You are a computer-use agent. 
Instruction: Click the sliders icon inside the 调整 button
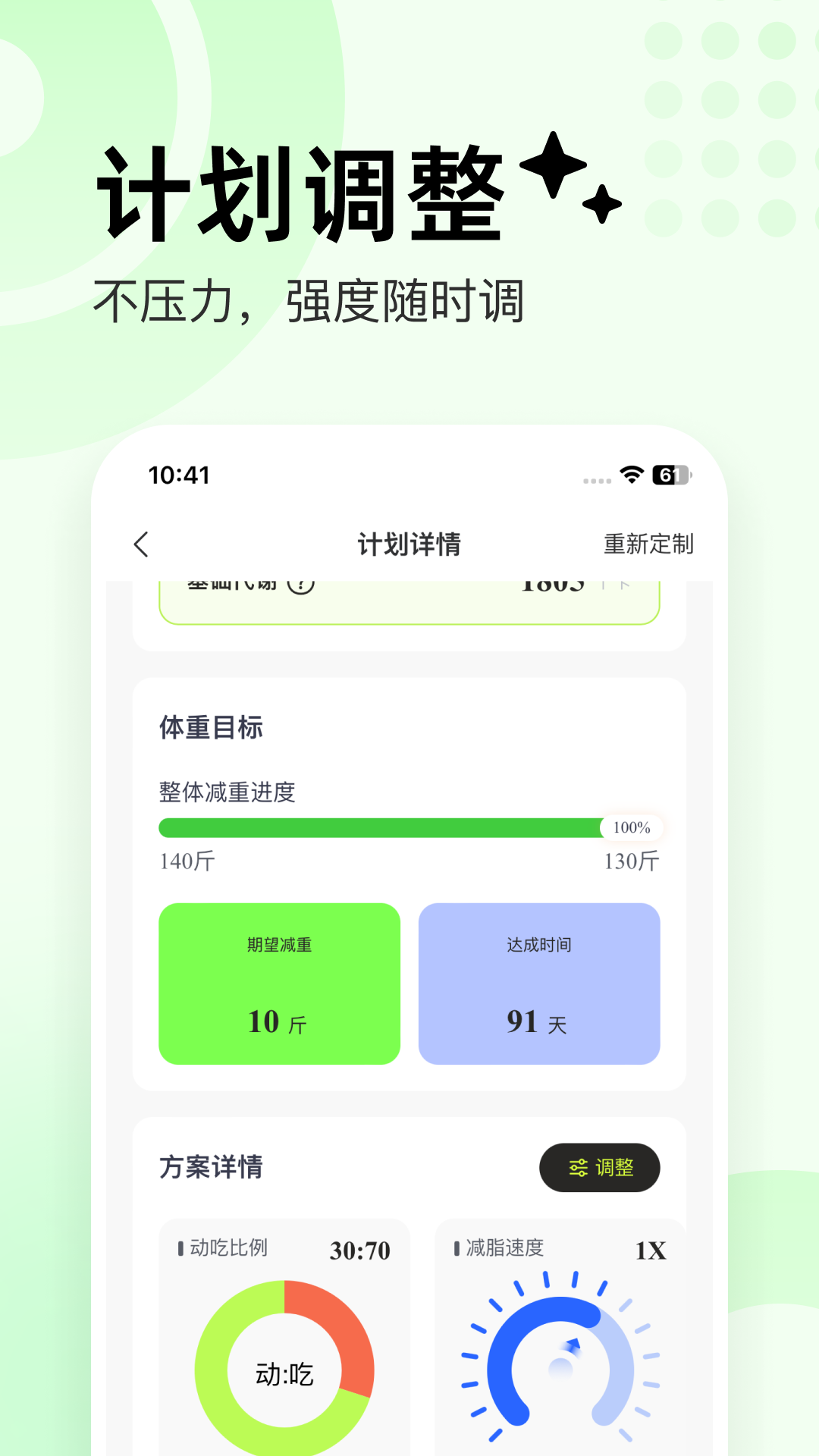pos(579,1168)
